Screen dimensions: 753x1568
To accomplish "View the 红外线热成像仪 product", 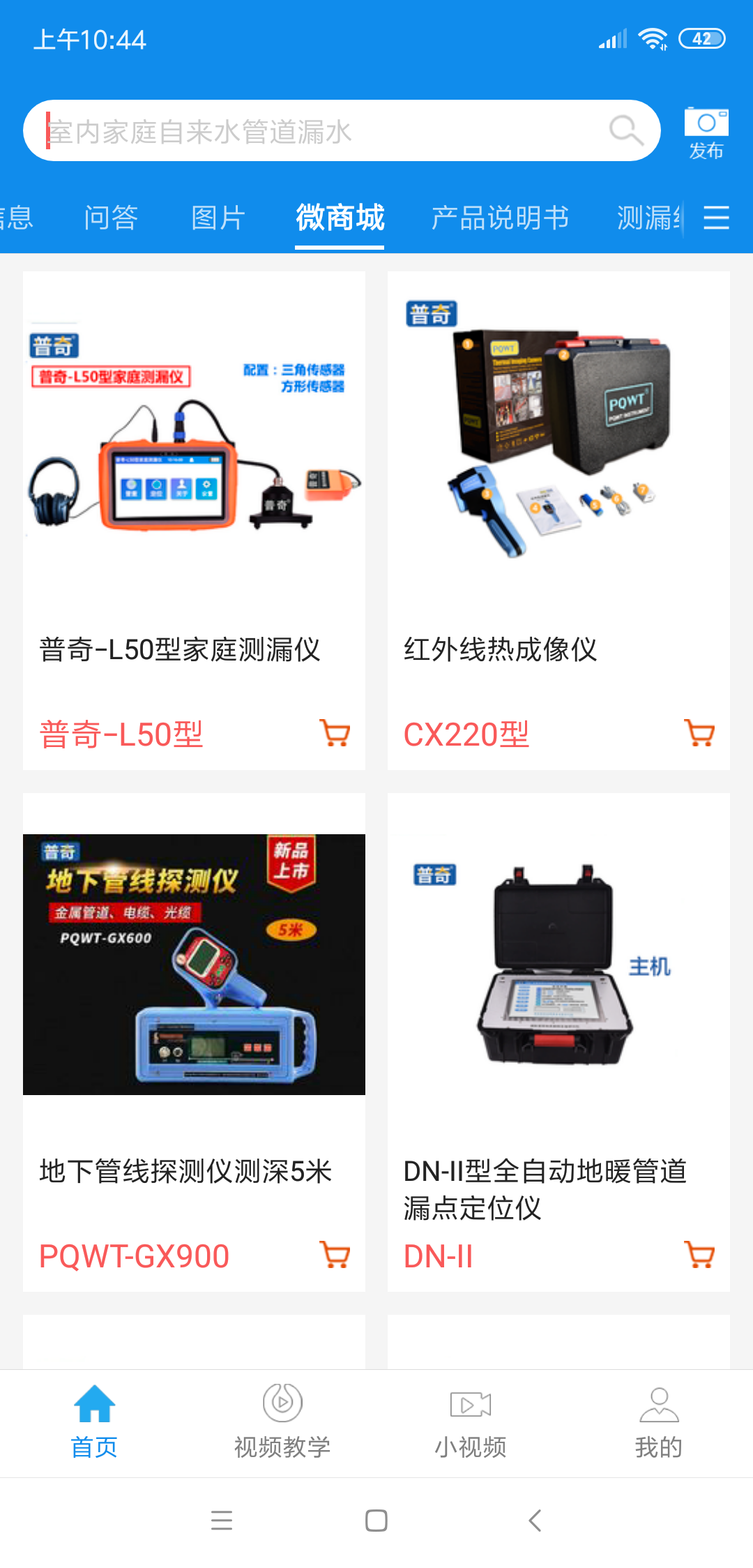I will tap(558, 474).
